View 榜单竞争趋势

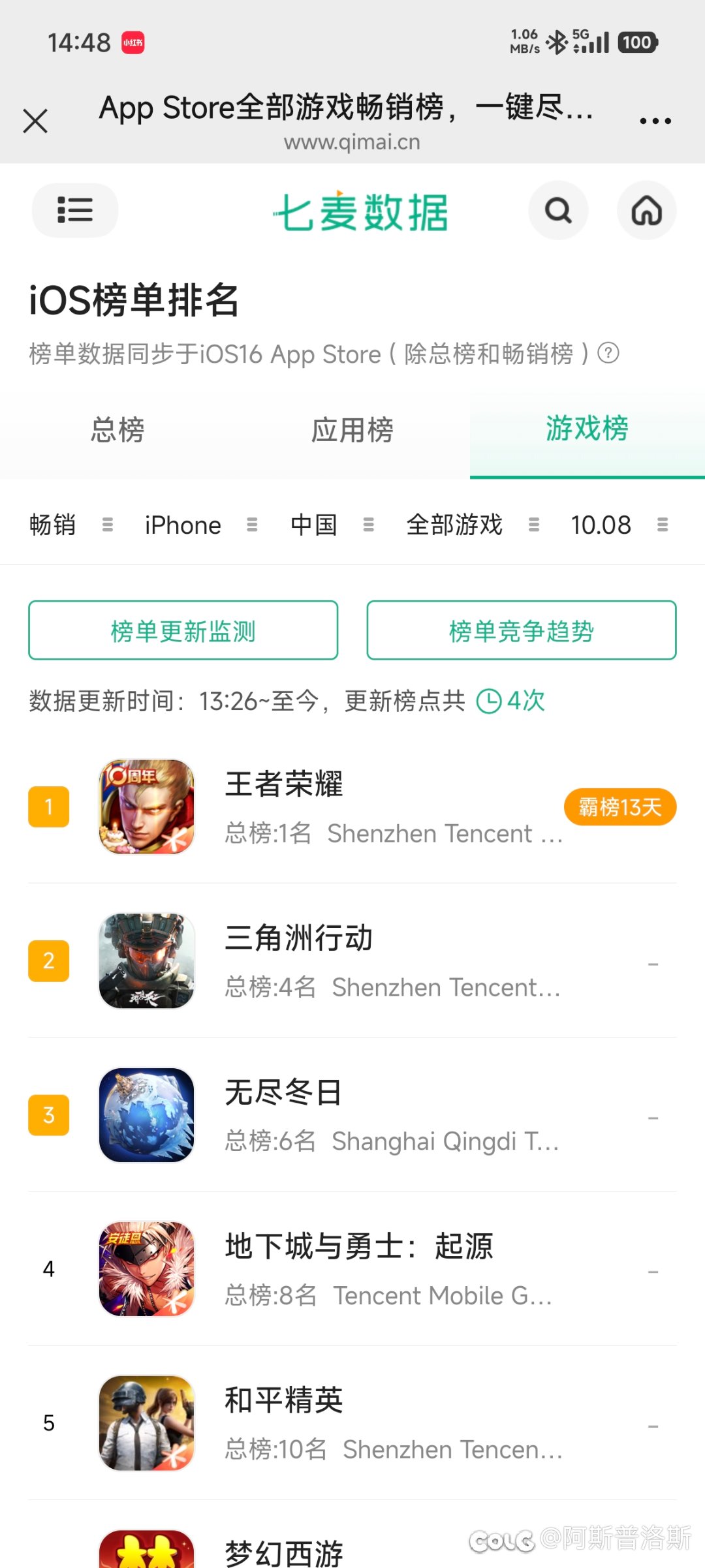[x=522, y=630]
